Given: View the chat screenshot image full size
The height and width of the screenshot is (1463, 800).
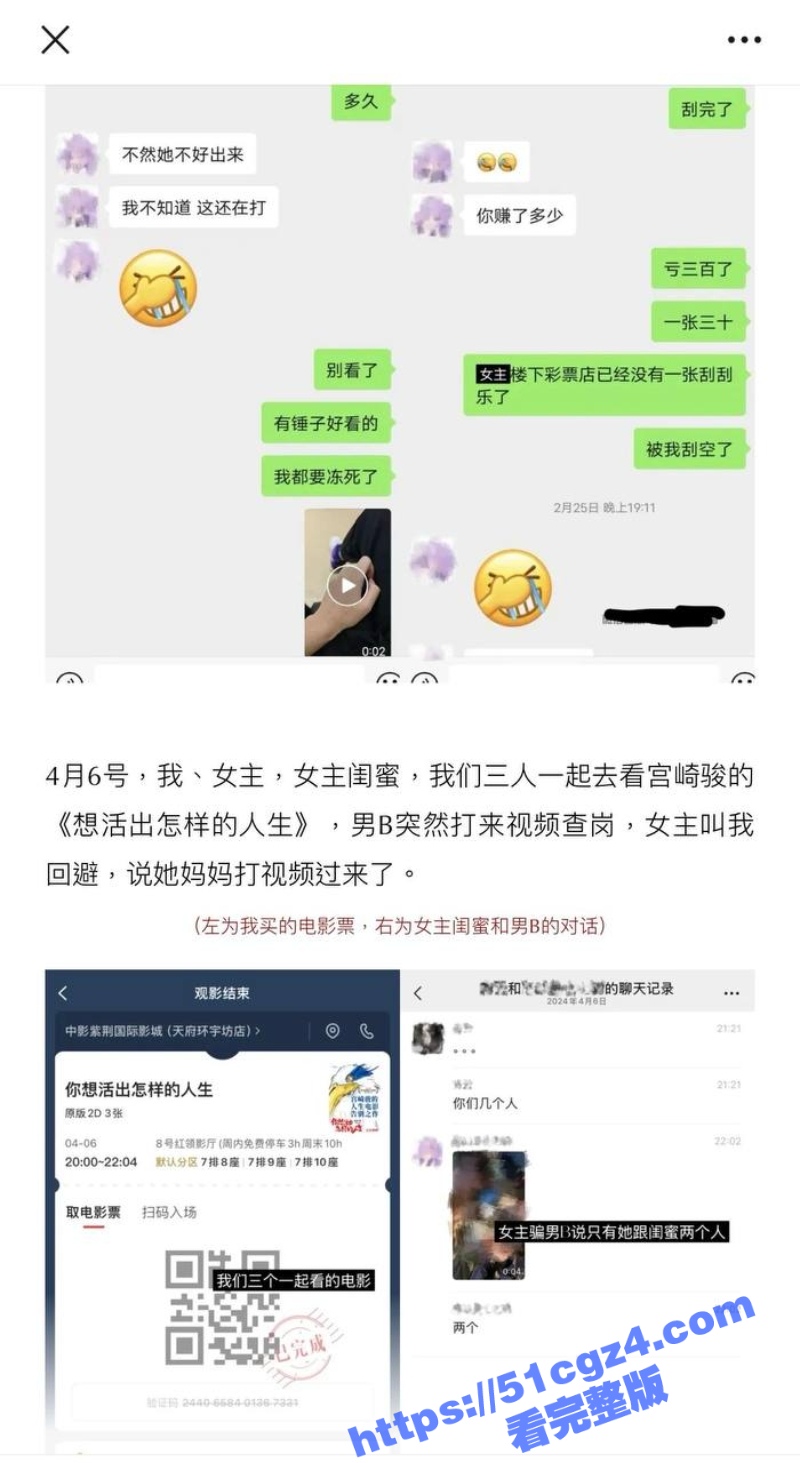Looking at the screenshot, I should tap(400, 380).
